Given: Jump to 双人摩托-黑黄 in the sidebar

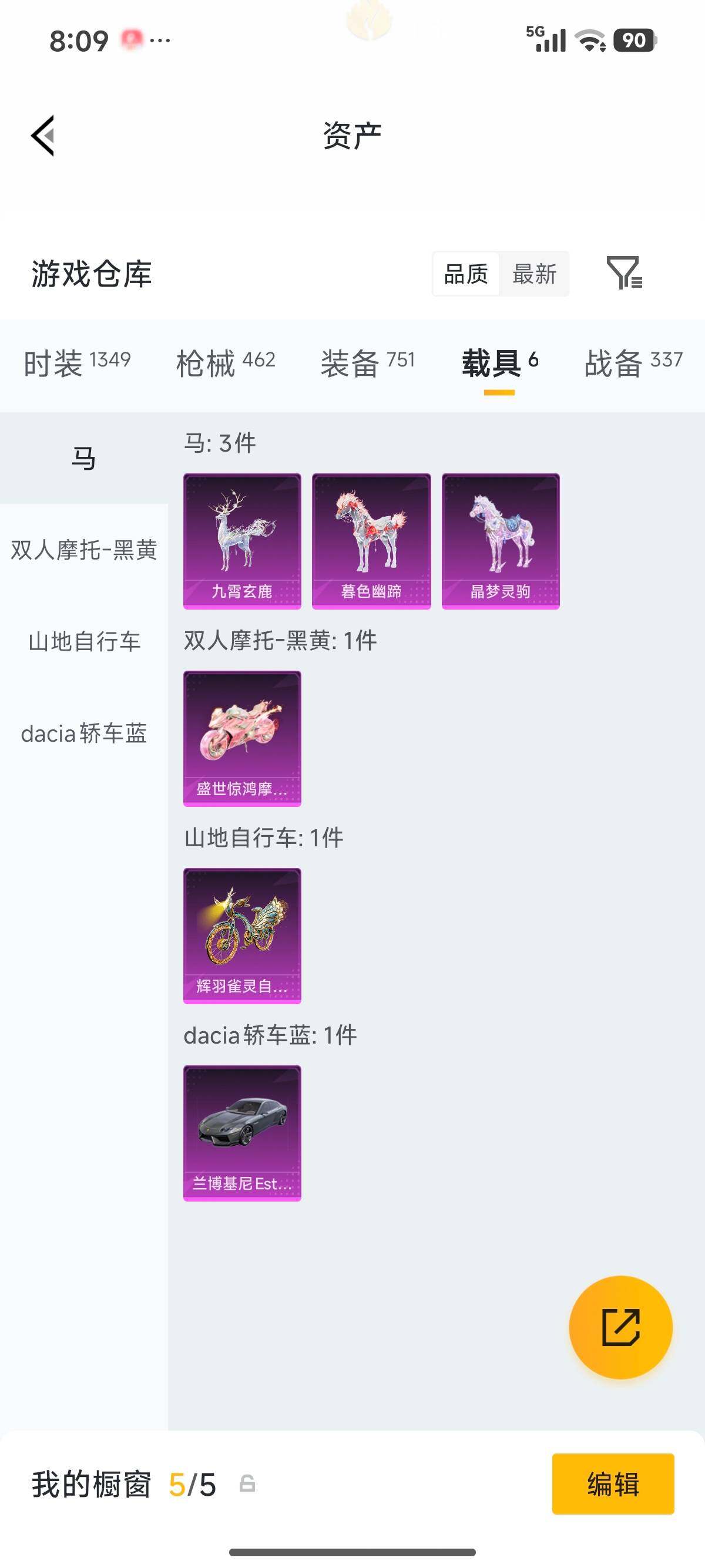Looking at the screenshot, I should 84,550.
